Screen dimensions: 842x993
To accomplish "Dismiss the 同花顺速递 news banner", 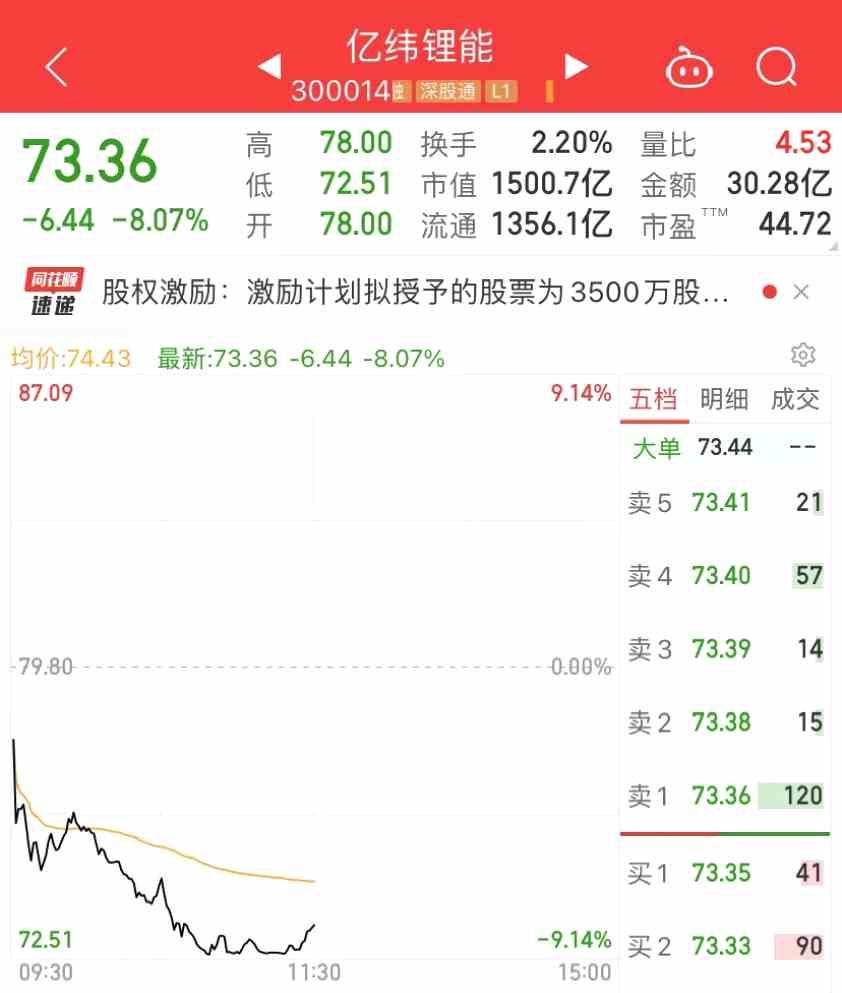I will tap(801, 292).
